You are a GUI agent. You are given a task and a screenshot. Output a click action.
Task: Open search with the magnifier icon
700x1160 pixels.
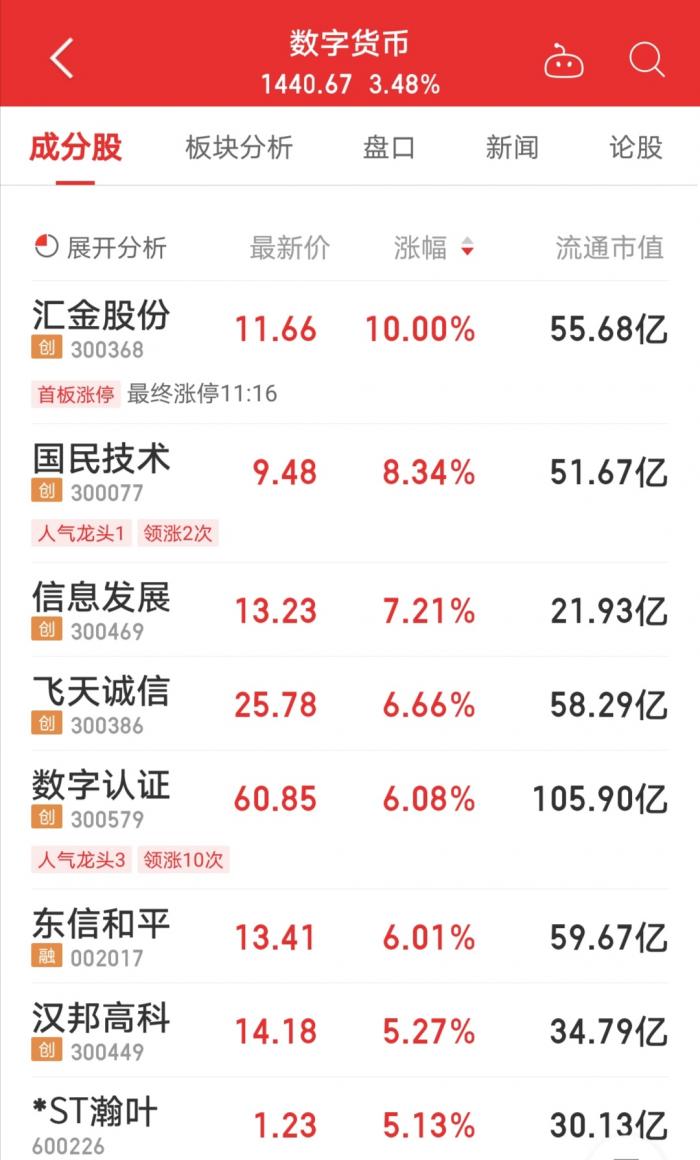coord(646,60)
